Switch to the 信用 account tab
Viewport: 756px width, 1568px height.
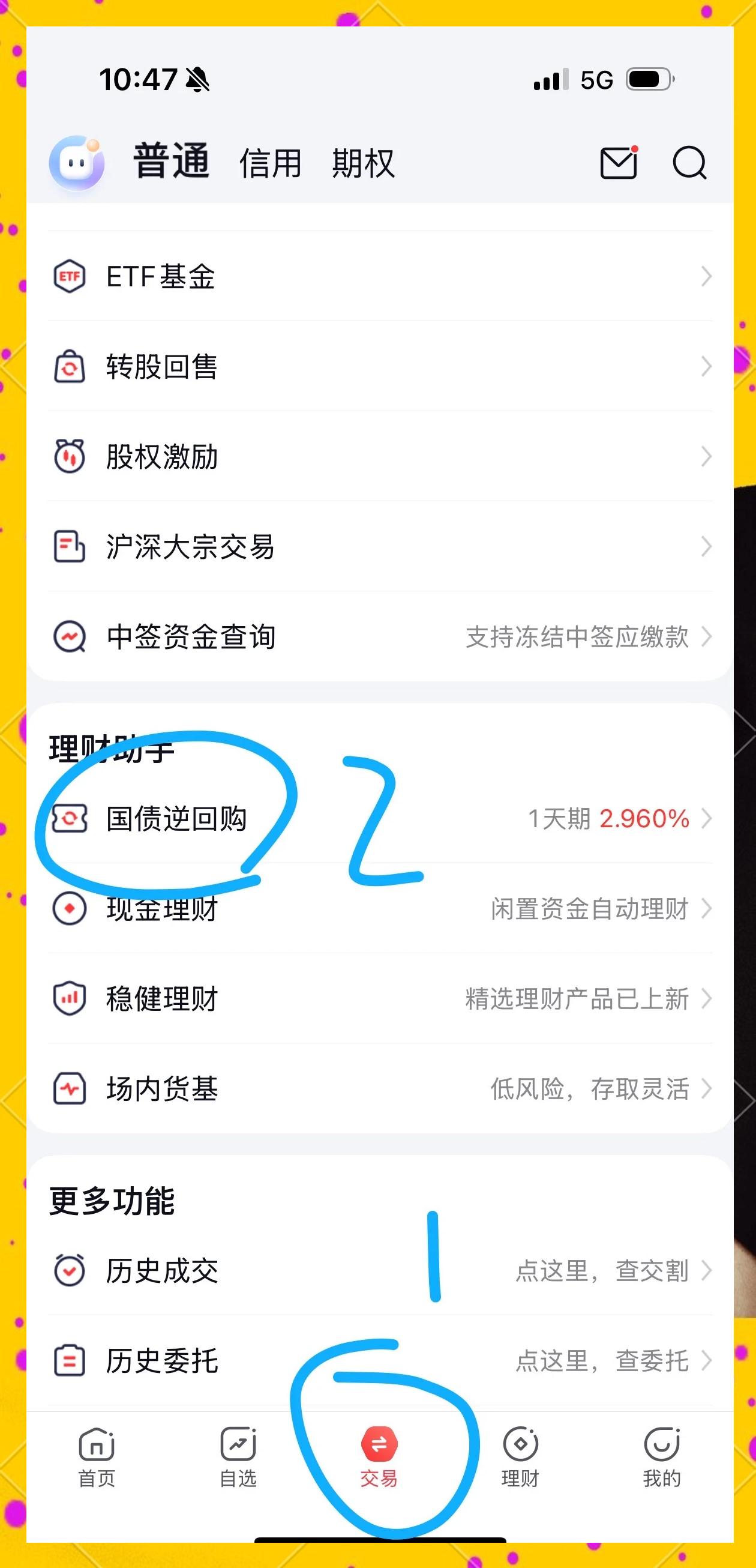click(272, 163)
